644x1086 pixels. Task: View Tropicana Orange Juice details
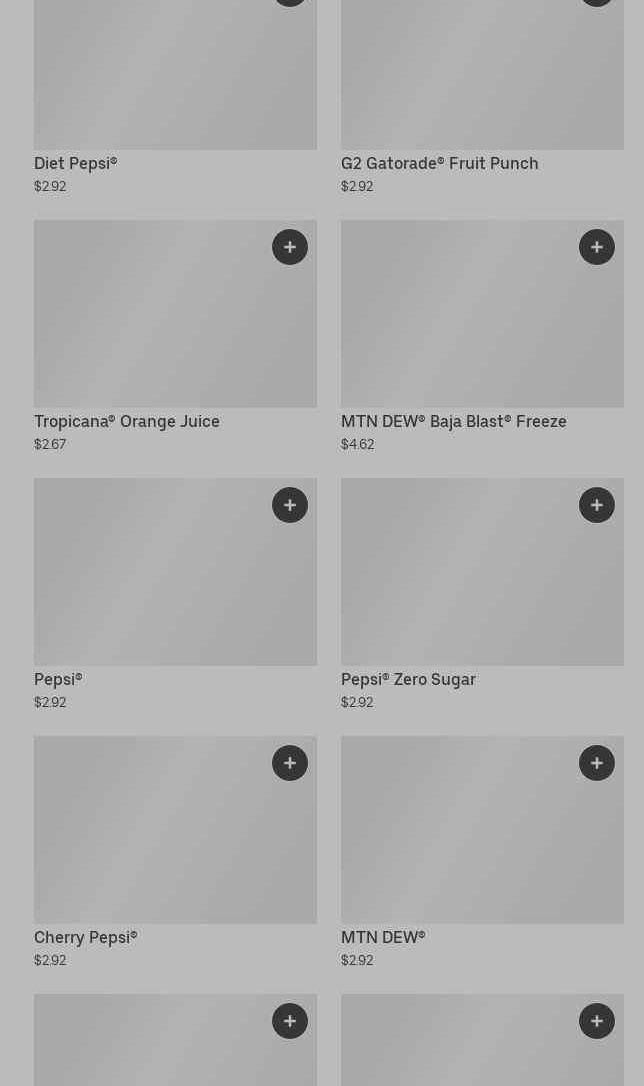(x=175, y=337)
